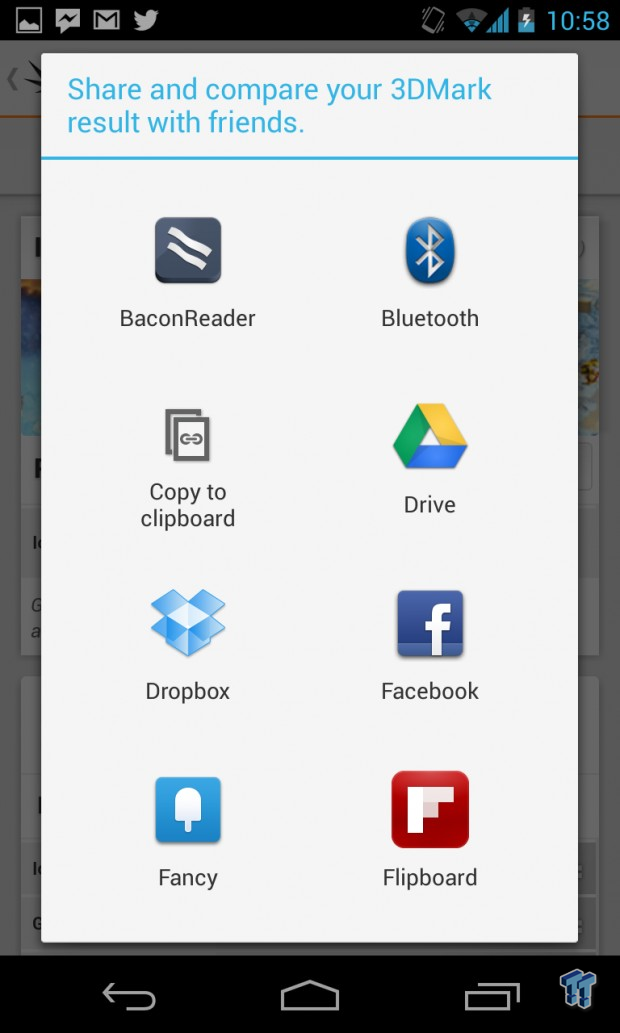Share the result via BaconReader
Screen dimensions: 620x1033
tap(188, 273)
